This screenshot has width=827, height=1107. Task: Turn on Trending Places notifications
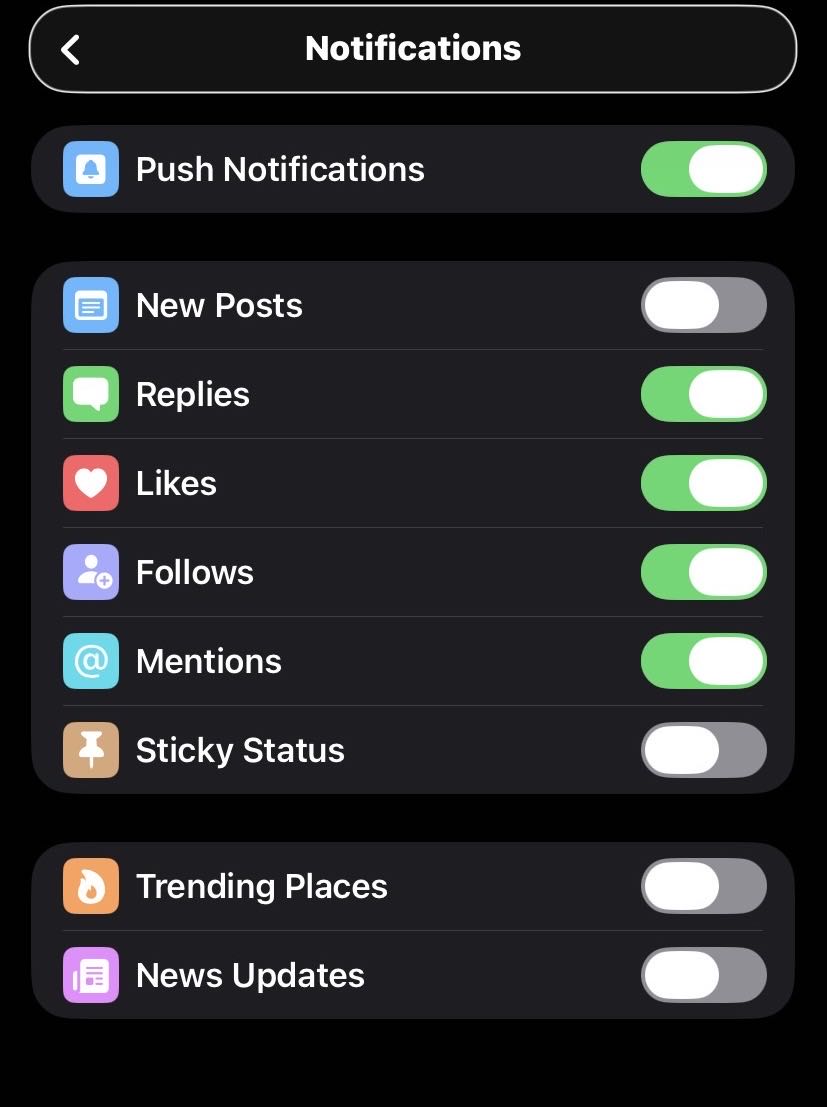(703, 886)
